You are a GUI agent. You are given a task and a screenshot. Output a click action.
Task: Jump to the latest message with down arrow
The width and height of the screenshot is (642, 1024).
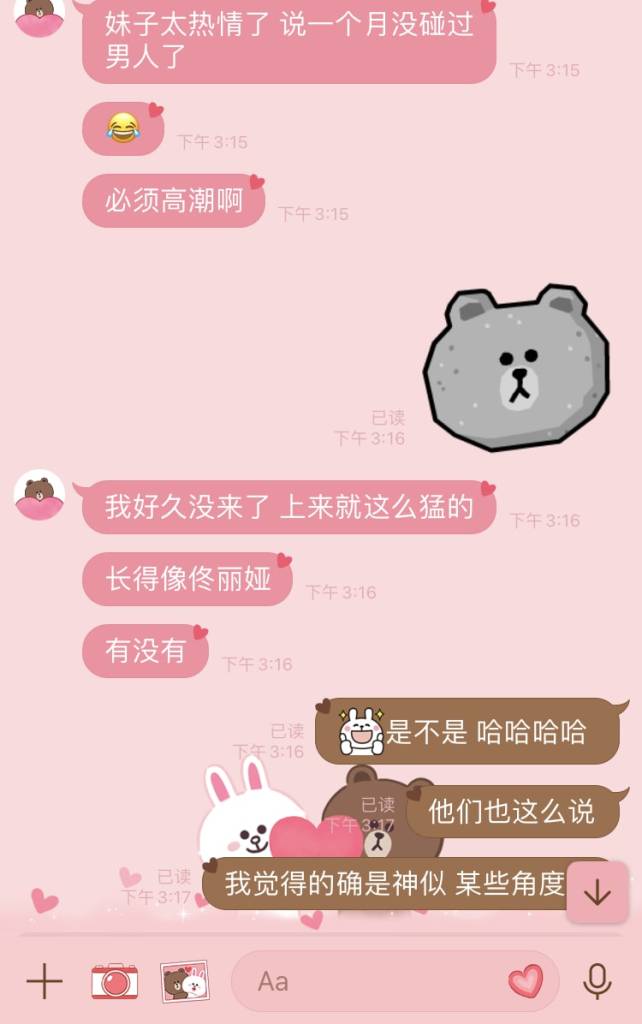pos(597,892)
